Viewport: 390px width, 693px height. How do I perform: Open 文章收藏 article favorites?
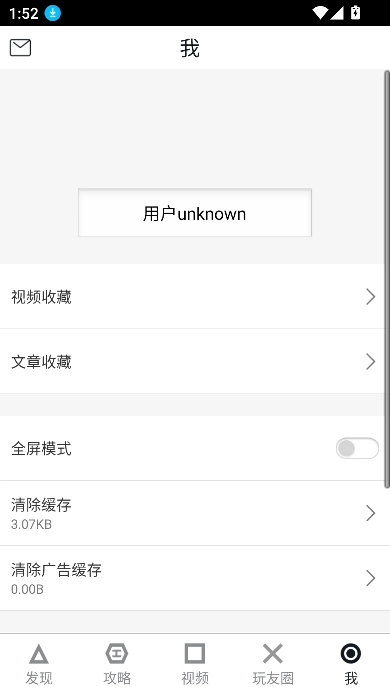tap(193, 362)
